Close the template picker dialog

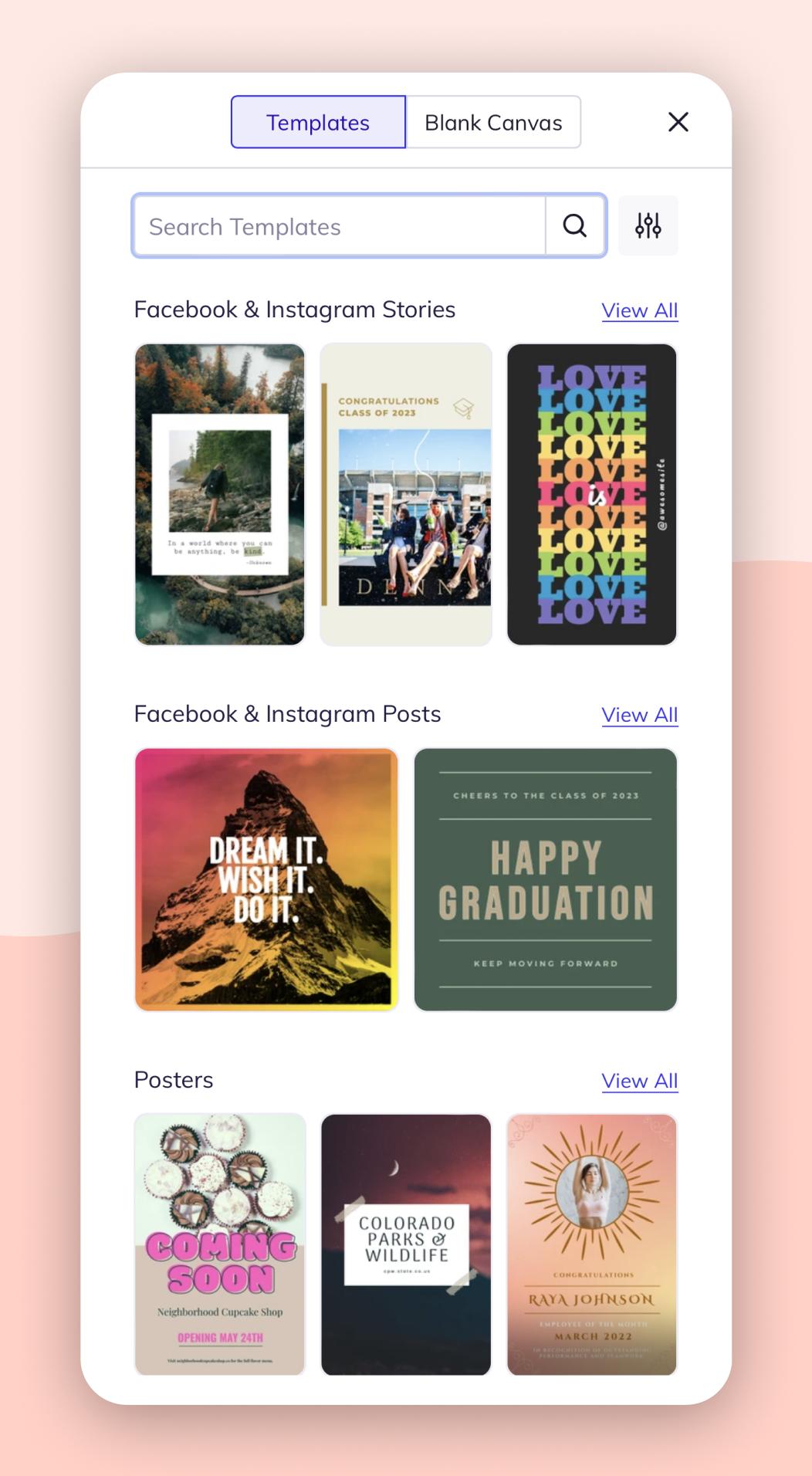(x=678, y=121)
